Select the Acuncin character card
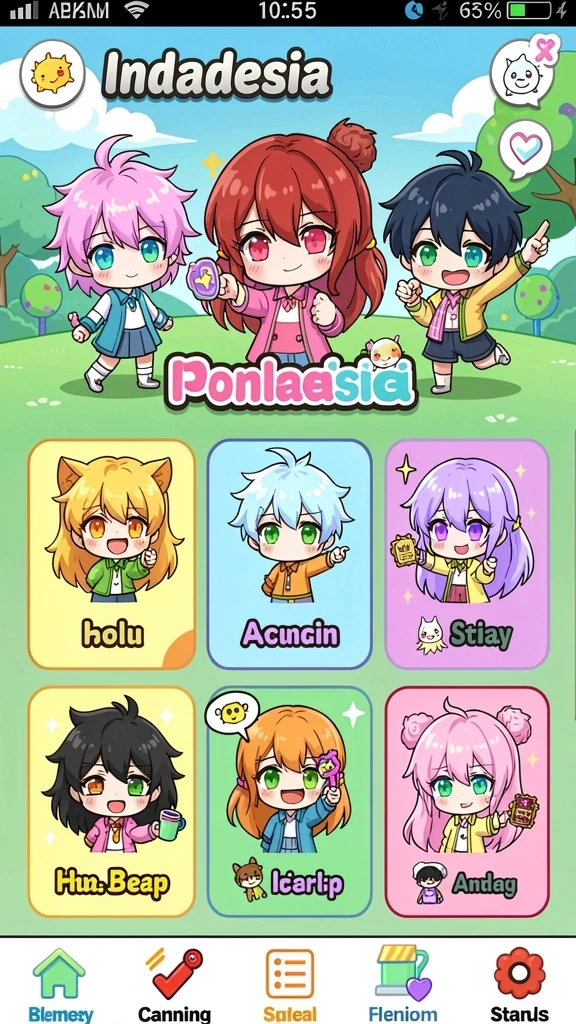Image resolution: width=576 pixels, height=1024 pixels. [x=290, y=554]
